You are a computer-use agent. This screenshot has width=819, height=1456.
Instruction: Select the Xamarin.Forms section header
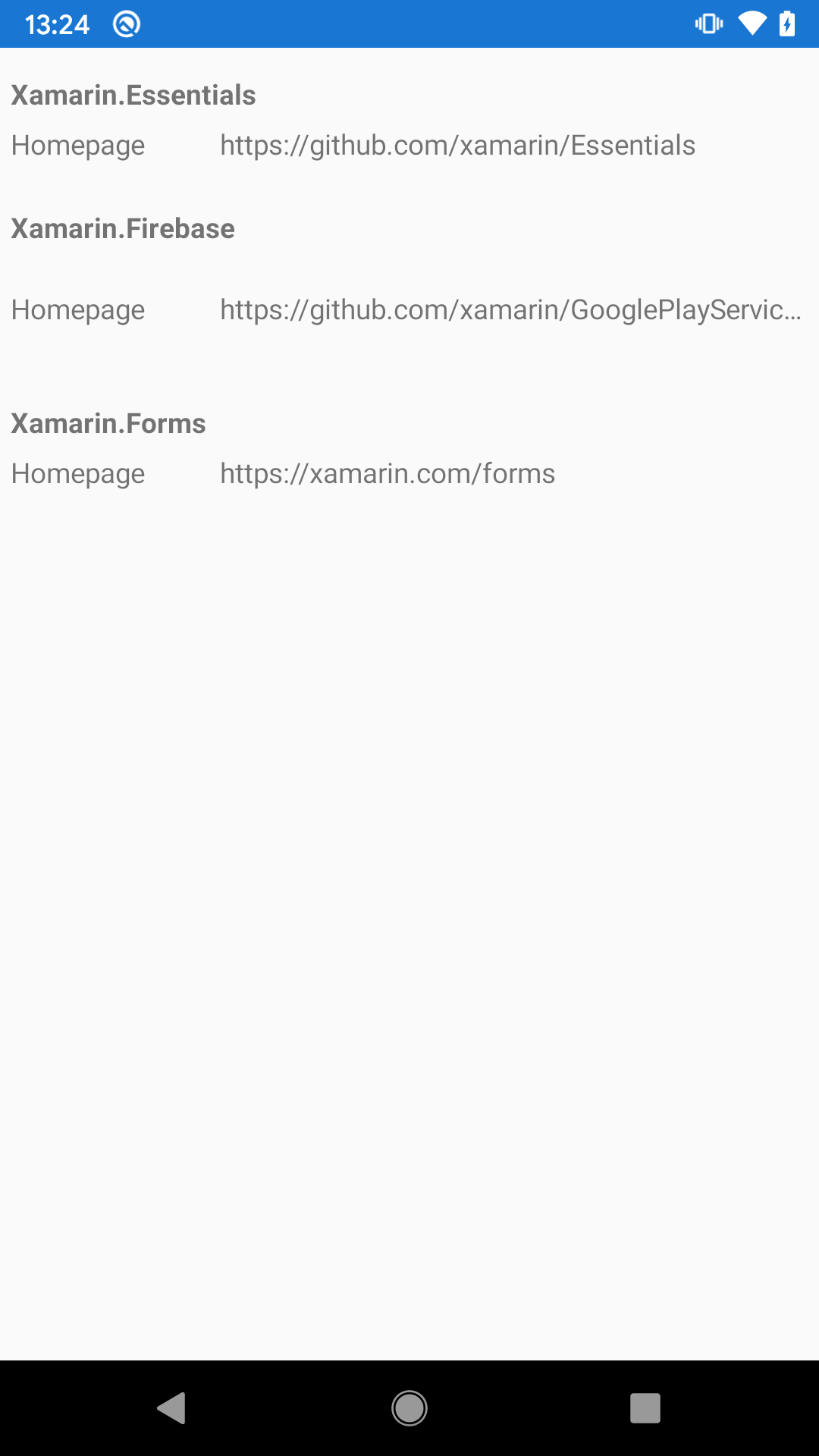[x=108, y=423]
